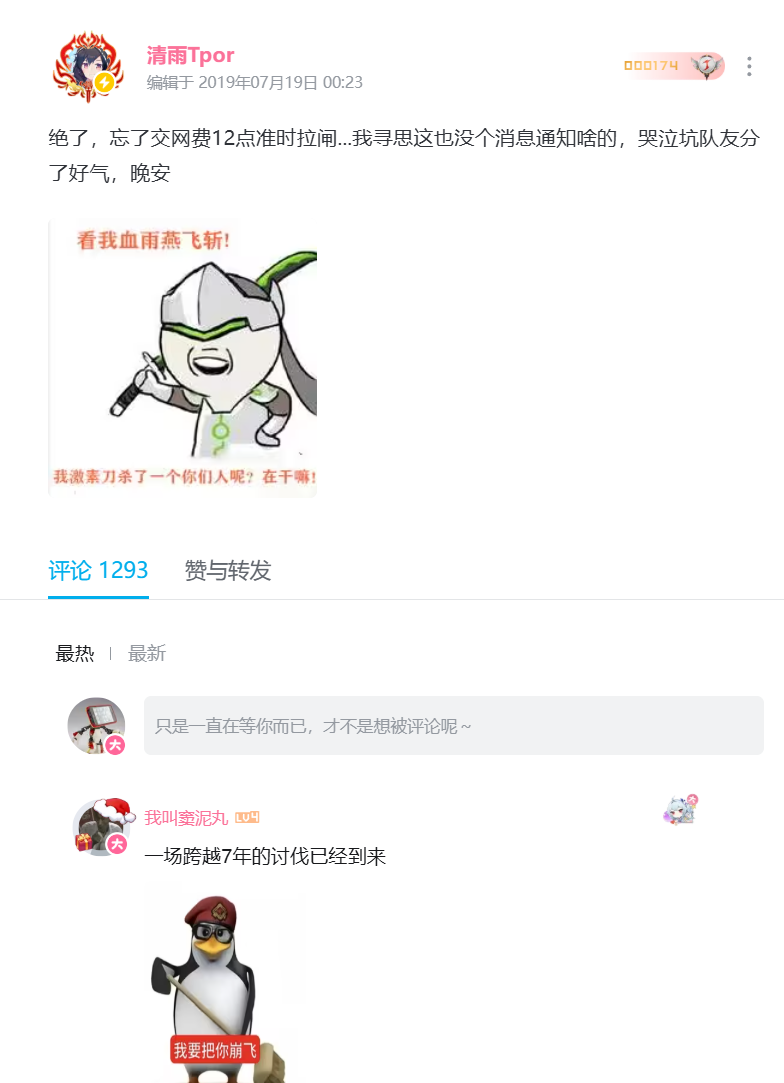Open the three-dot options menu on the post
This screenshot has height=1083, width=784.
(x=749, y=66)
